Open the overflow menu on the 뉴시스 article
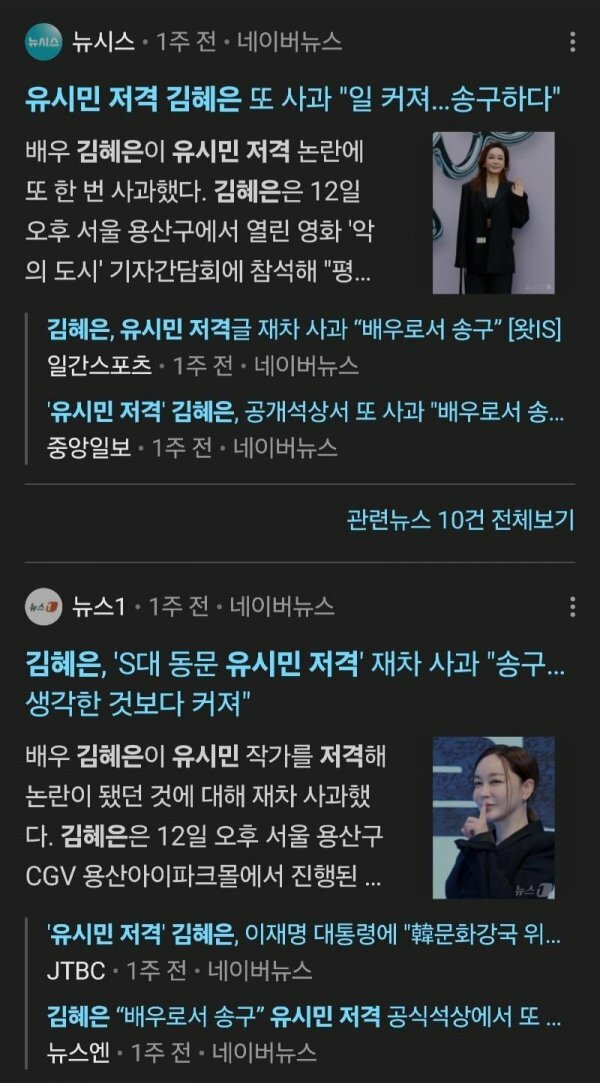 572,42
